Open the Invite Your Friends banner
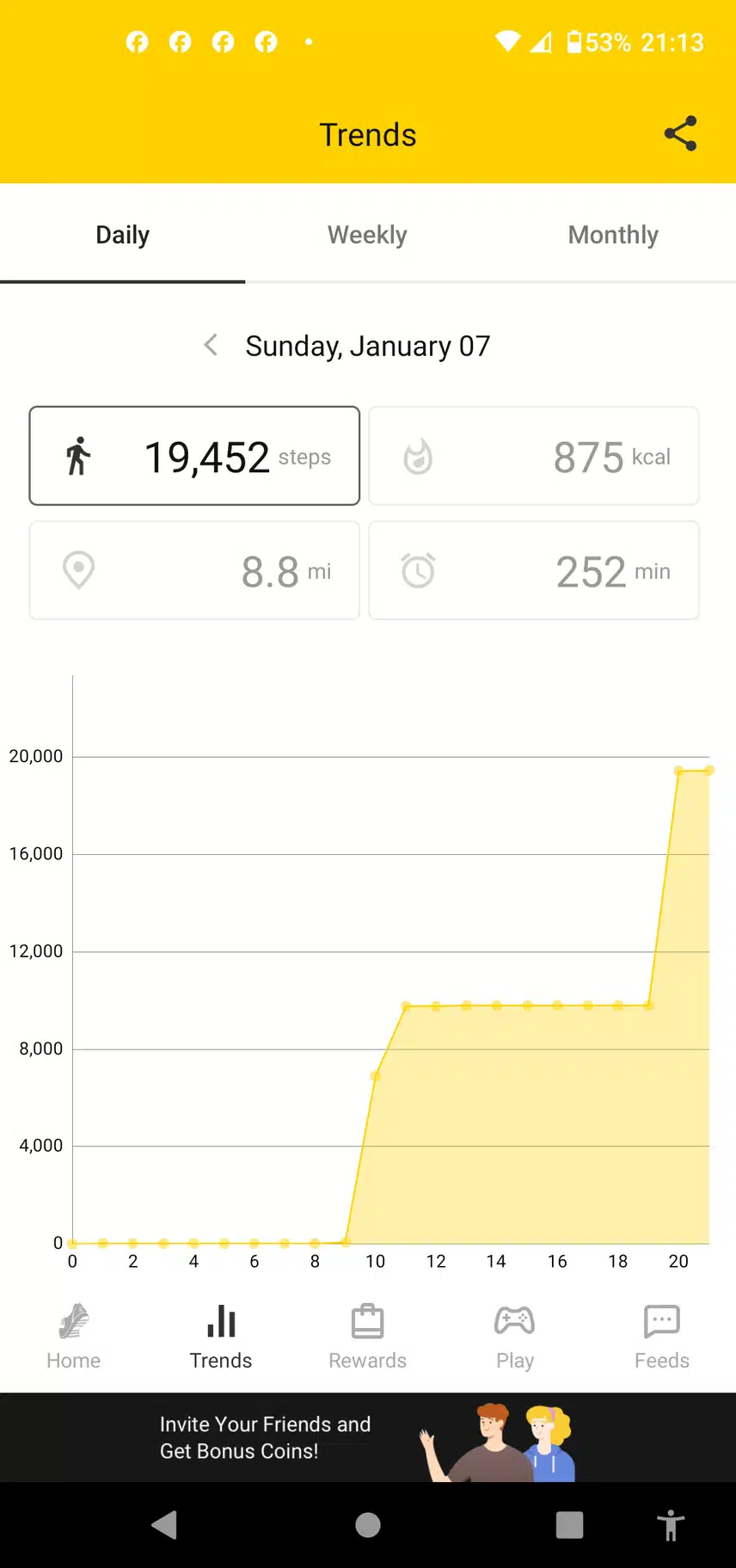736x1568 pixels. point(367,1437)
